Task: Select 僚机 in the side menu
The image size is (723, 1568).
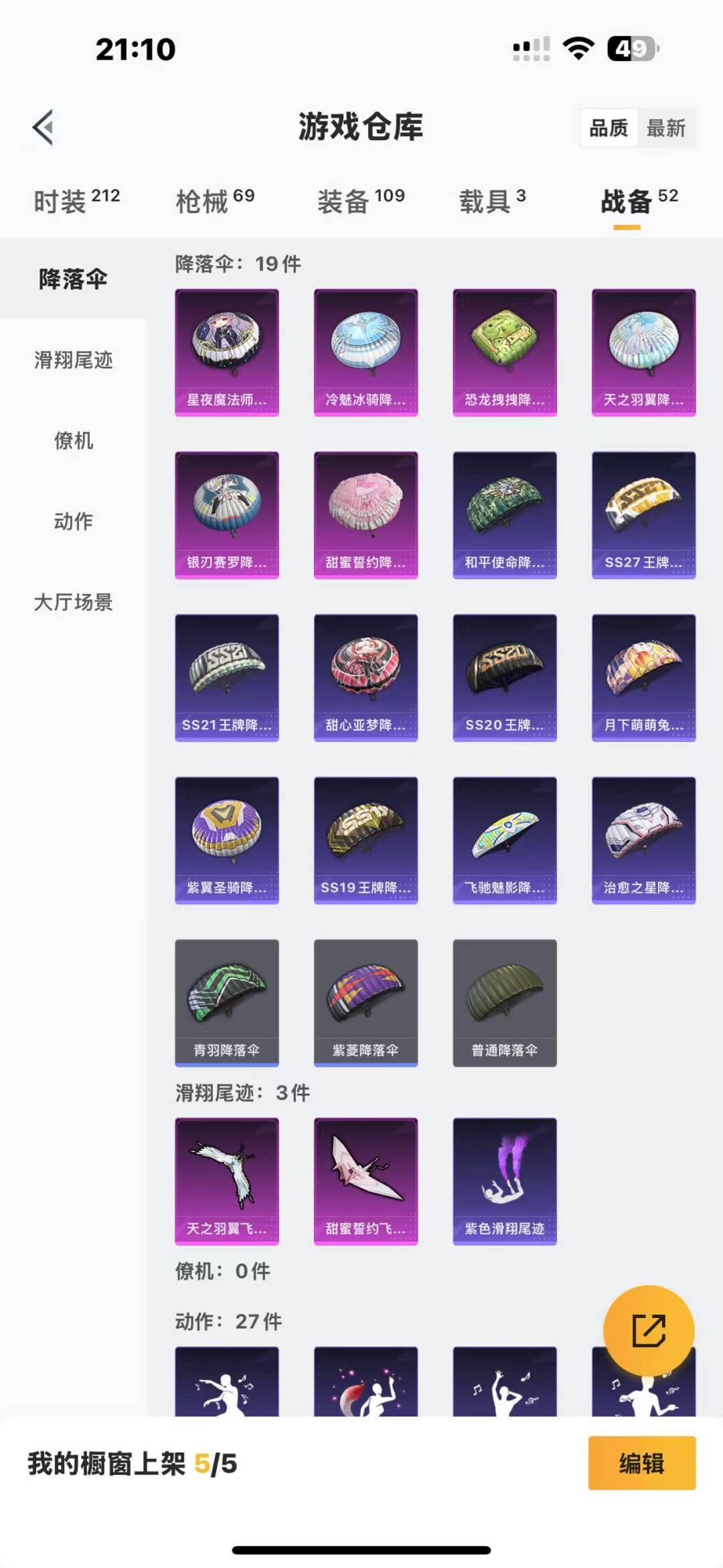Action: tap(74, 441)
